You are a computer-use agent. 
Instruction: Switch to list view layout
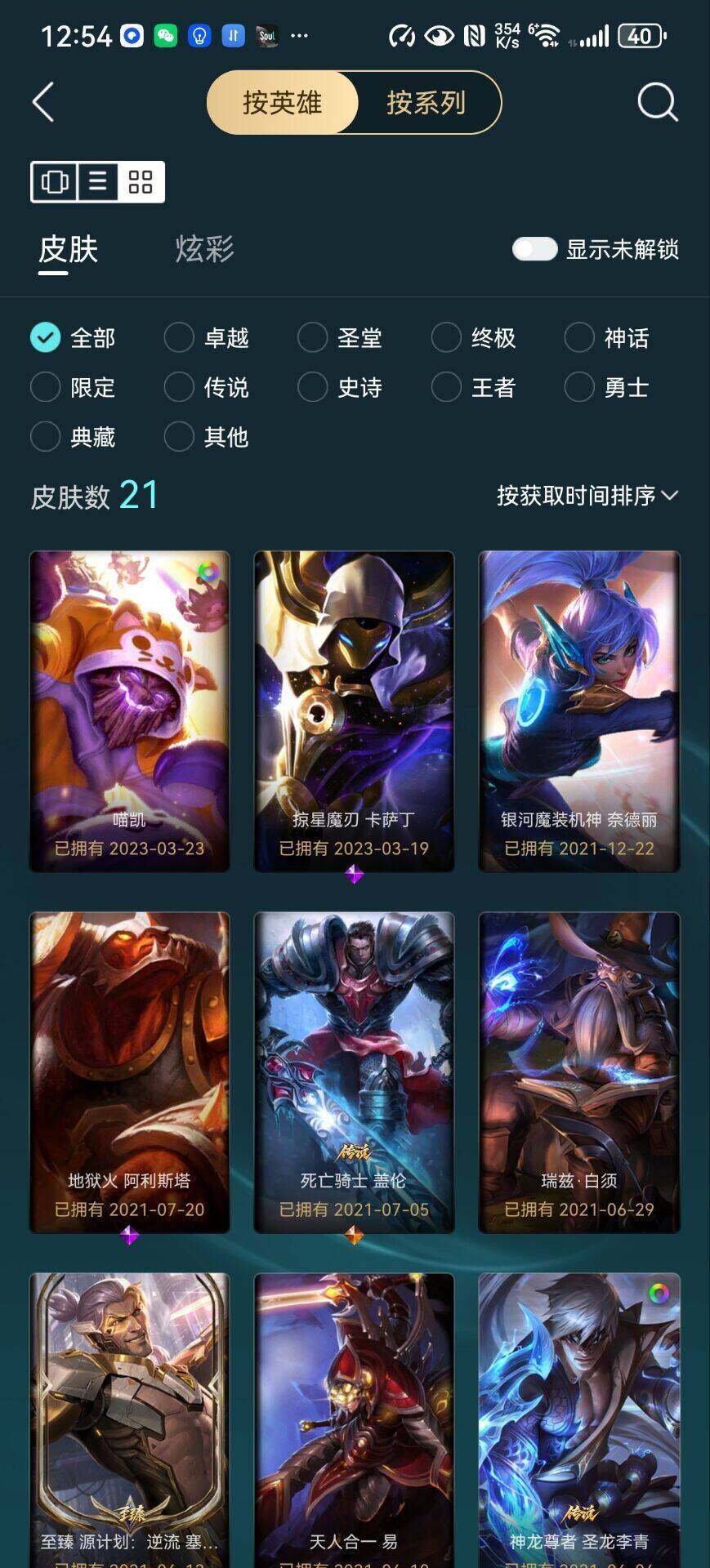97,181
